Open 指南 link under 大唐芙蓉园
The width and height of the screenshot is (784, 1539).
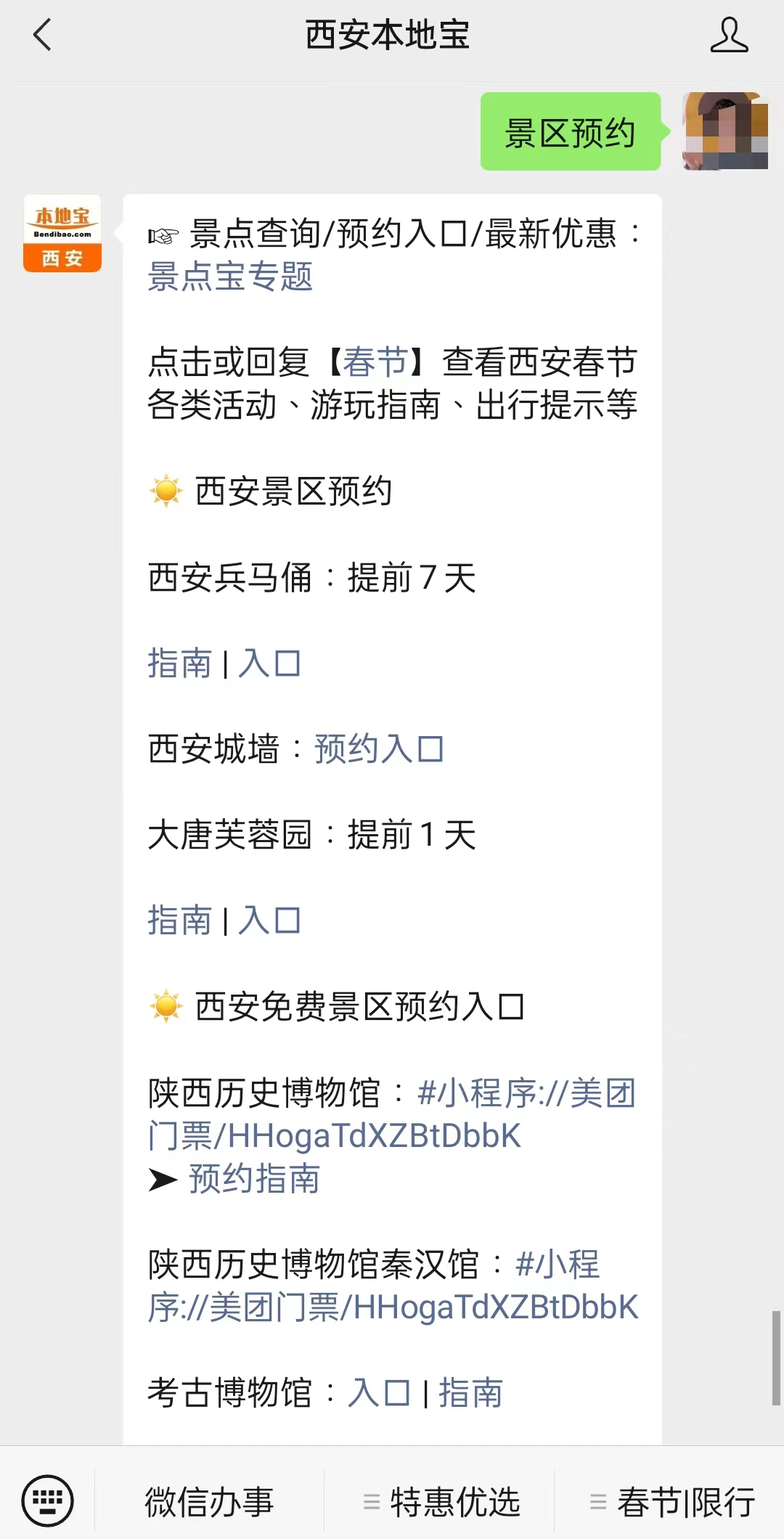click(179, 920)
